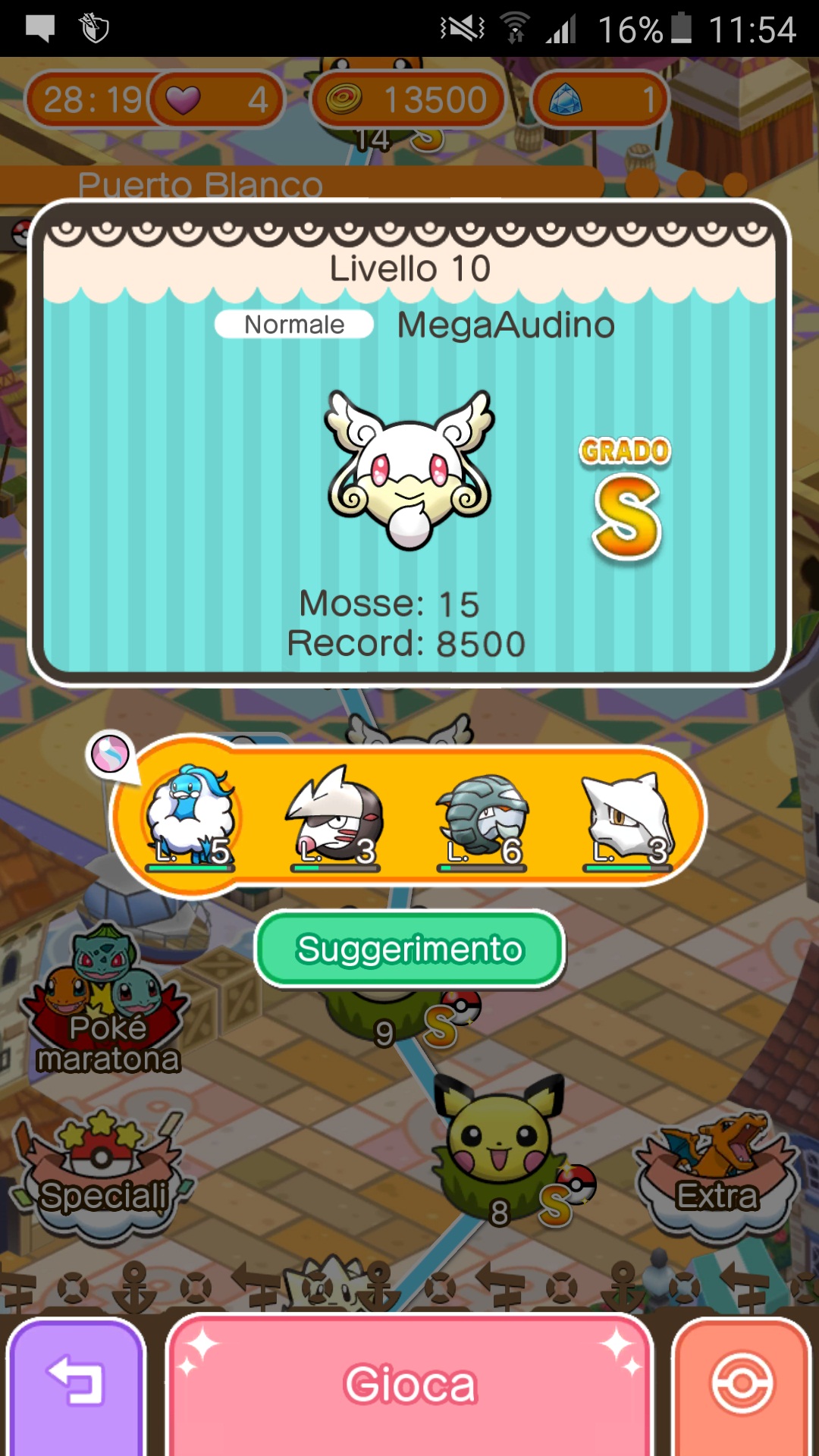Tap Suggerimento for a team suggestion
Viewport: 819px width, 1456px height.
coord(409,949)
